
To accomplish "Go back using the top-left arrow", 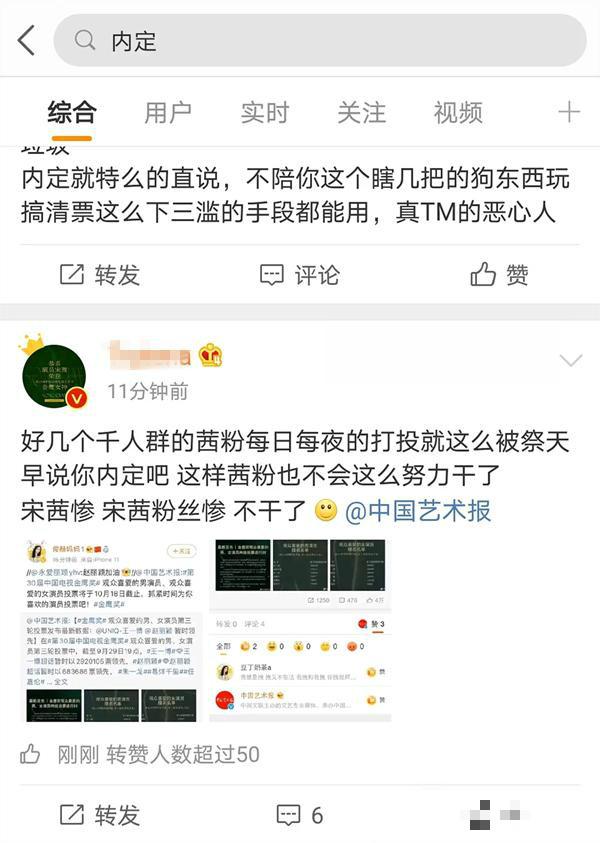I will pyautogui.click(x=26, y=41).
